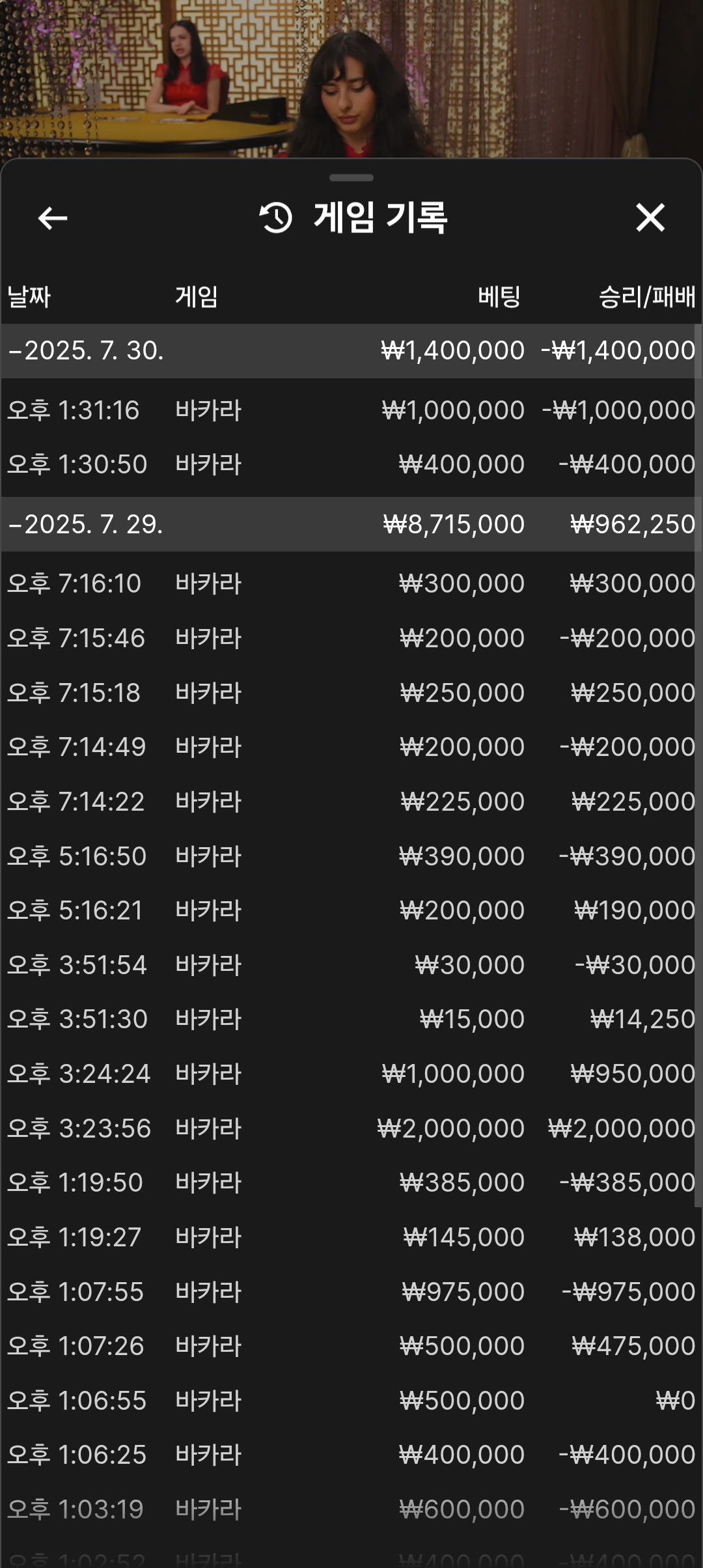
Task: Collapse the 2025. 7. 30. date group
Action: (350, 351)
